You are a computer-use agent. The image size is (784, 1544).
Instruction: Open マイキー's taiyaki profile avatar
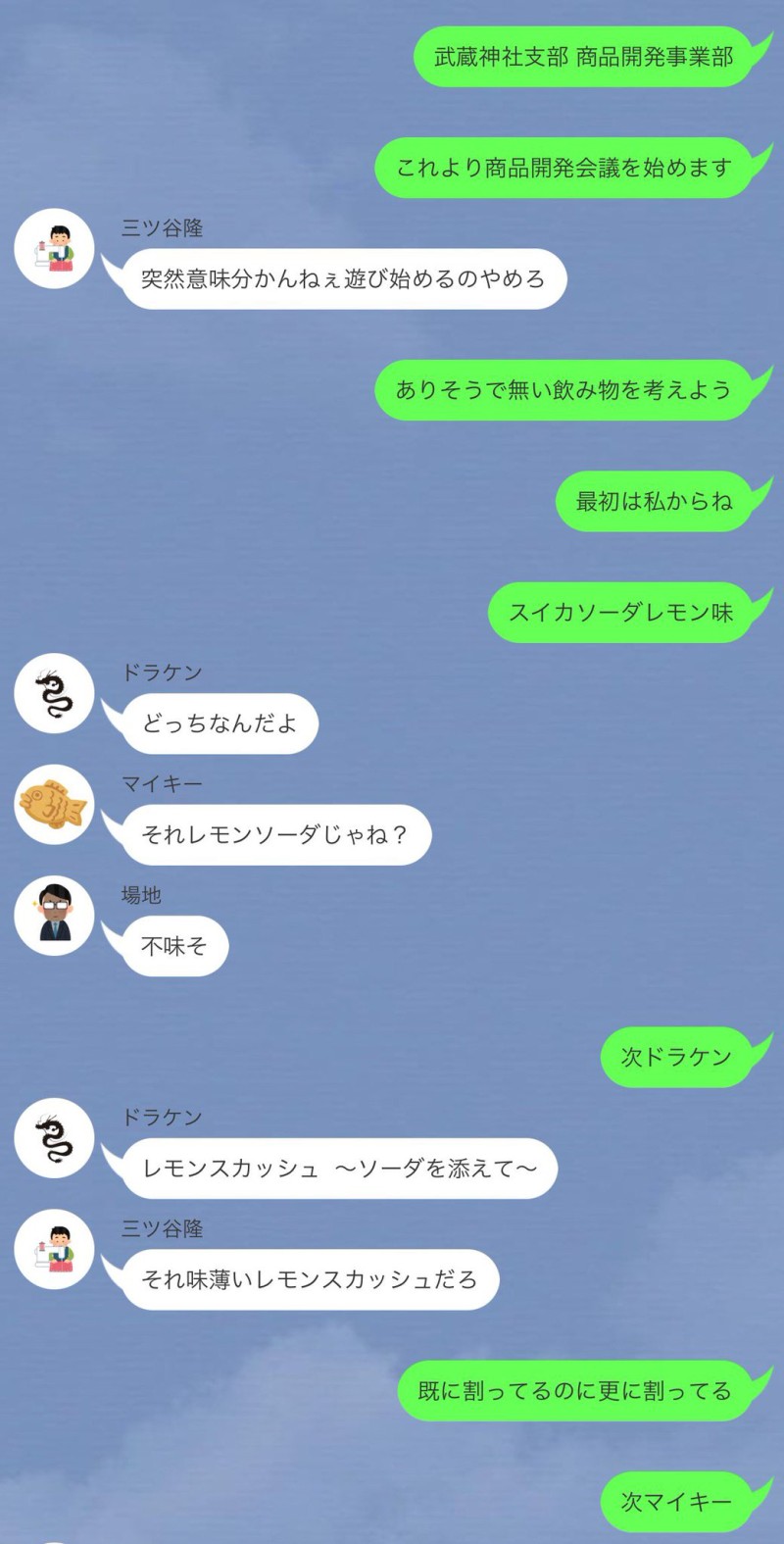click(54, 805)
